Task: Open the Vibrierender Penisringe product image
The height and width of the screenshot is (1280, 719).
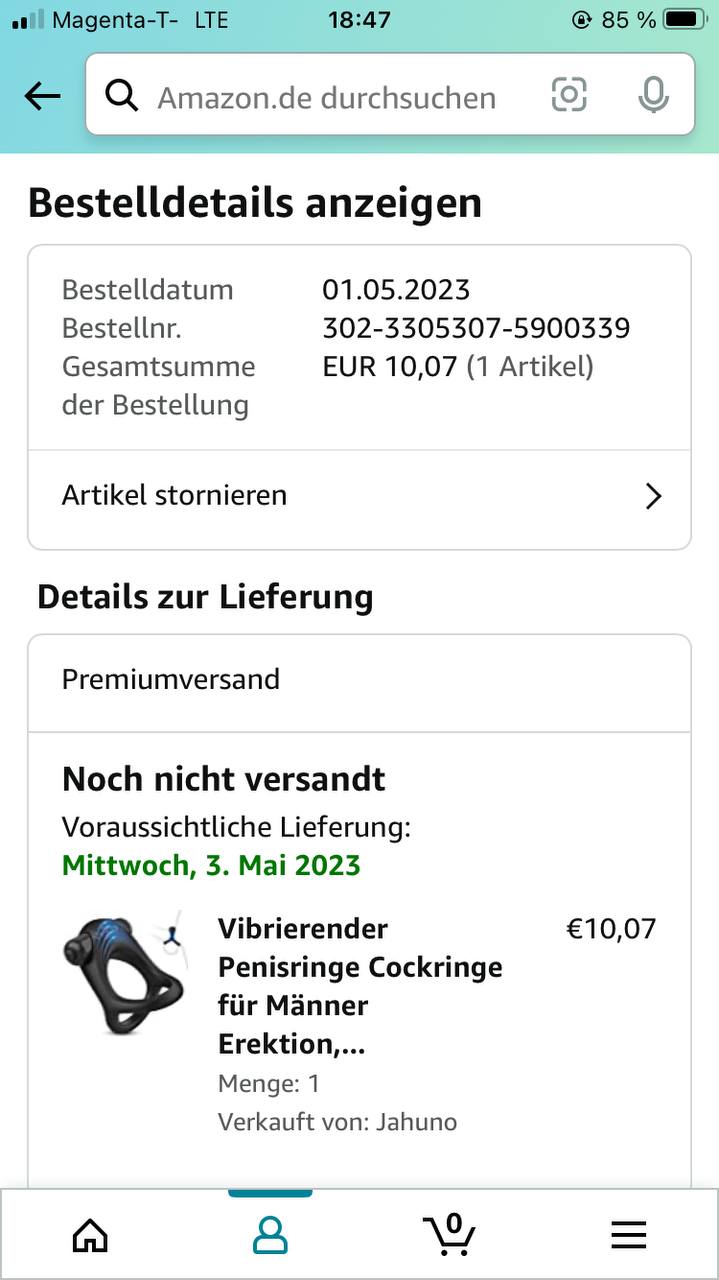Action: (x=124, y=971)
